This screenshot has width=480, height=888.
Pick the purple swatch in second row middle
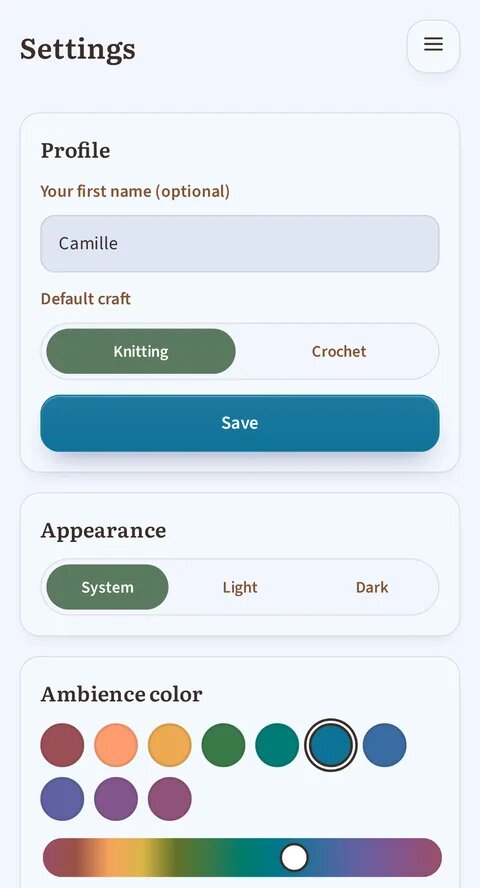116,799
